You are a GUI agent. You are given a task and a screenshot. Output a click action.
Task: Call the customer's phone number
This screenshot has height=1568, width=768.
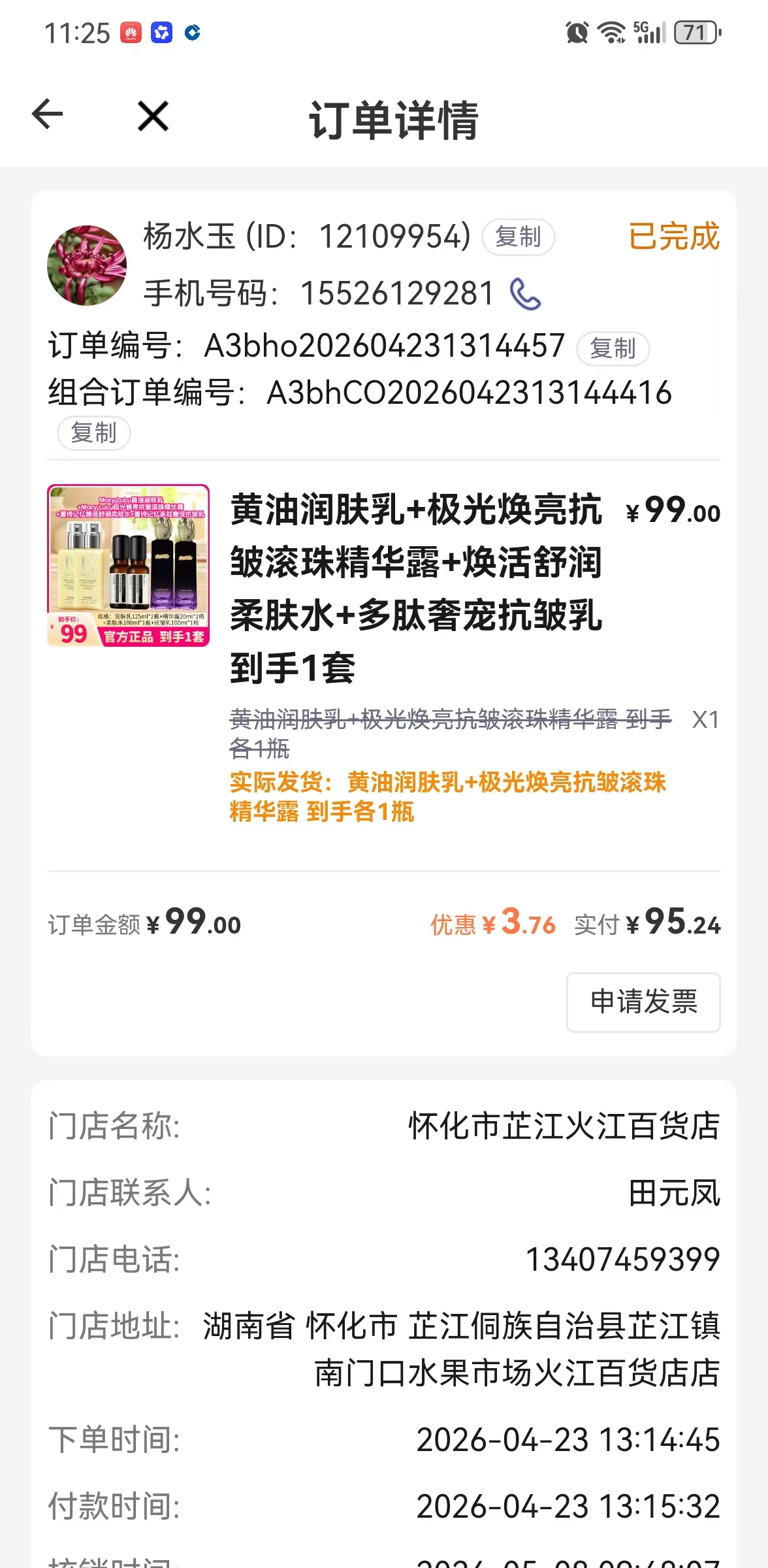click(525, 293)
